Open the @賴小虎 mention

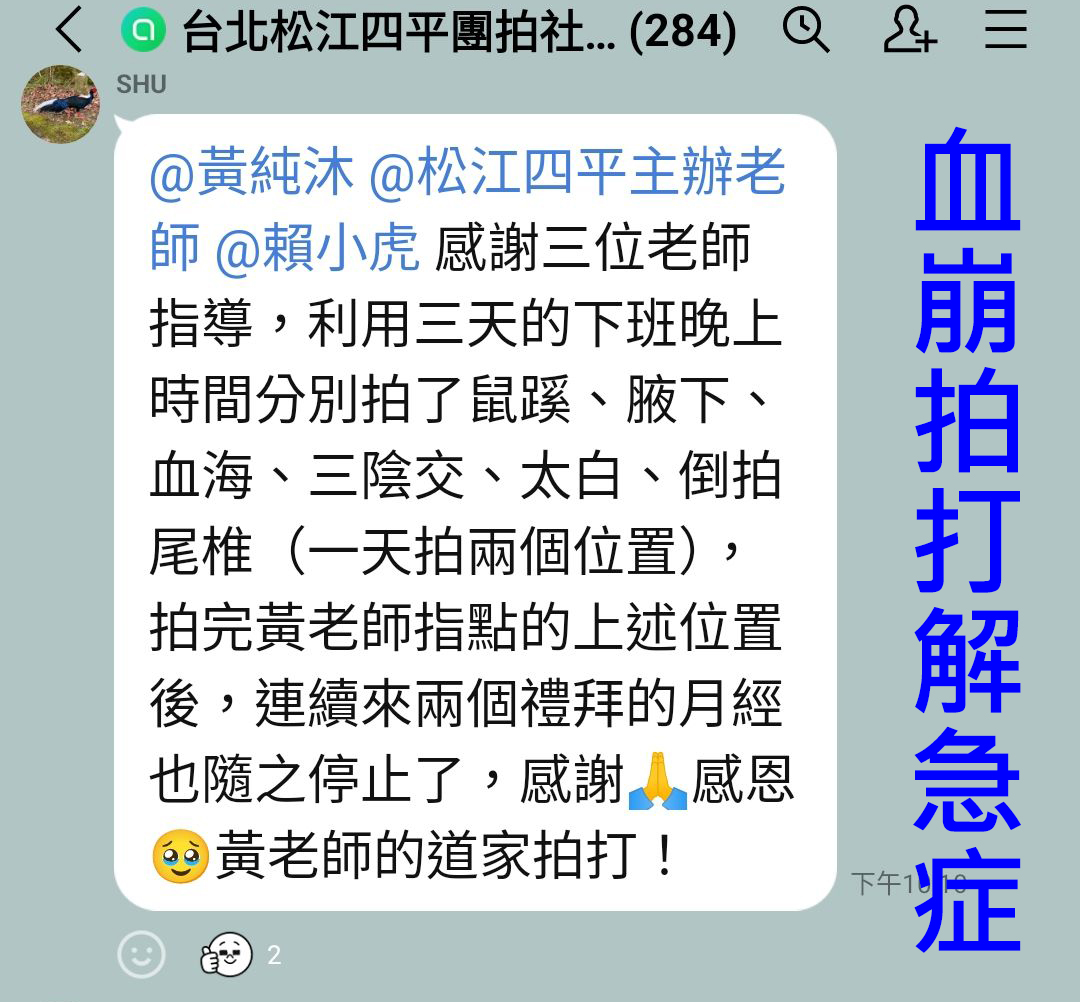pyautogui.click(x=318, y=246)
